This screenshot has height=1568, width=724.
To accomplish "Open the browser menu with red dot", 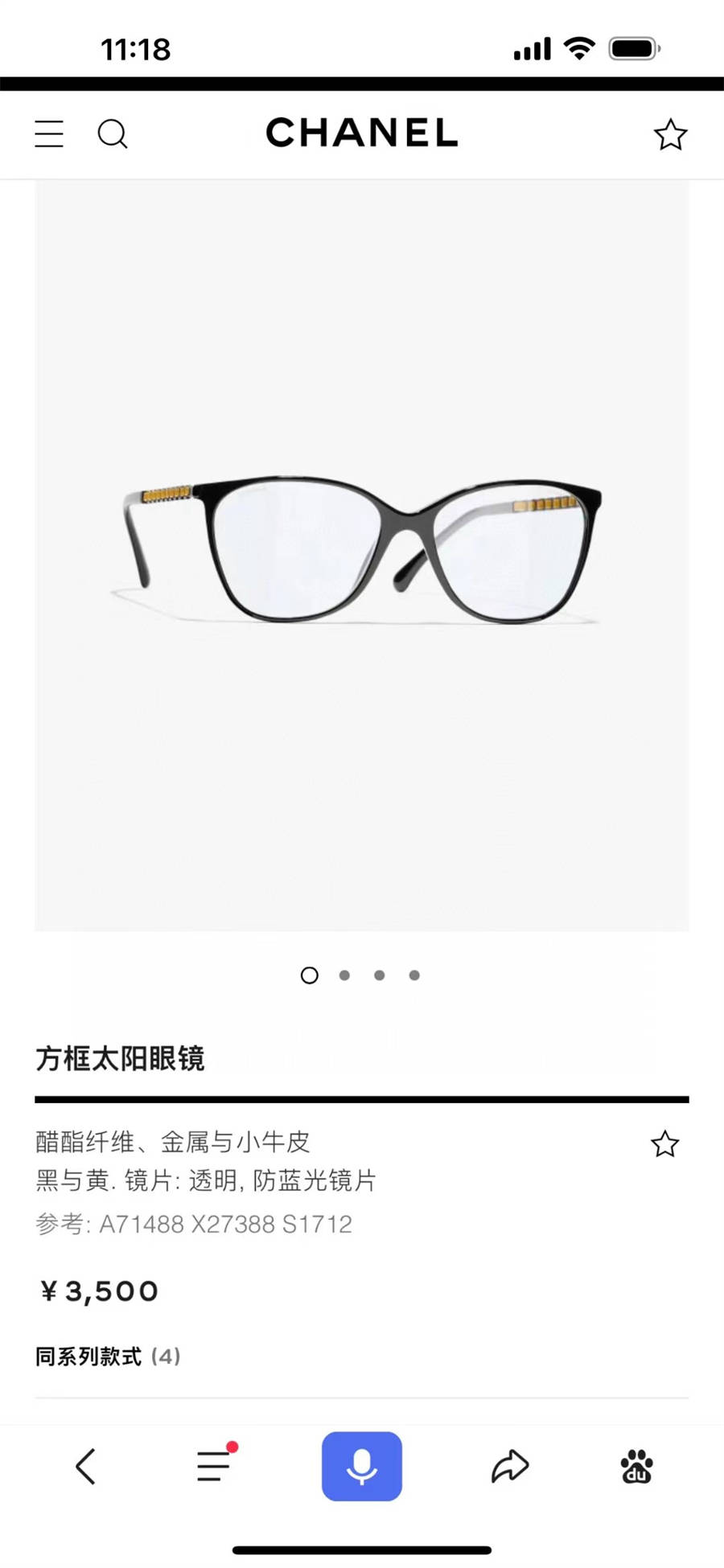I will (215, 1465).
